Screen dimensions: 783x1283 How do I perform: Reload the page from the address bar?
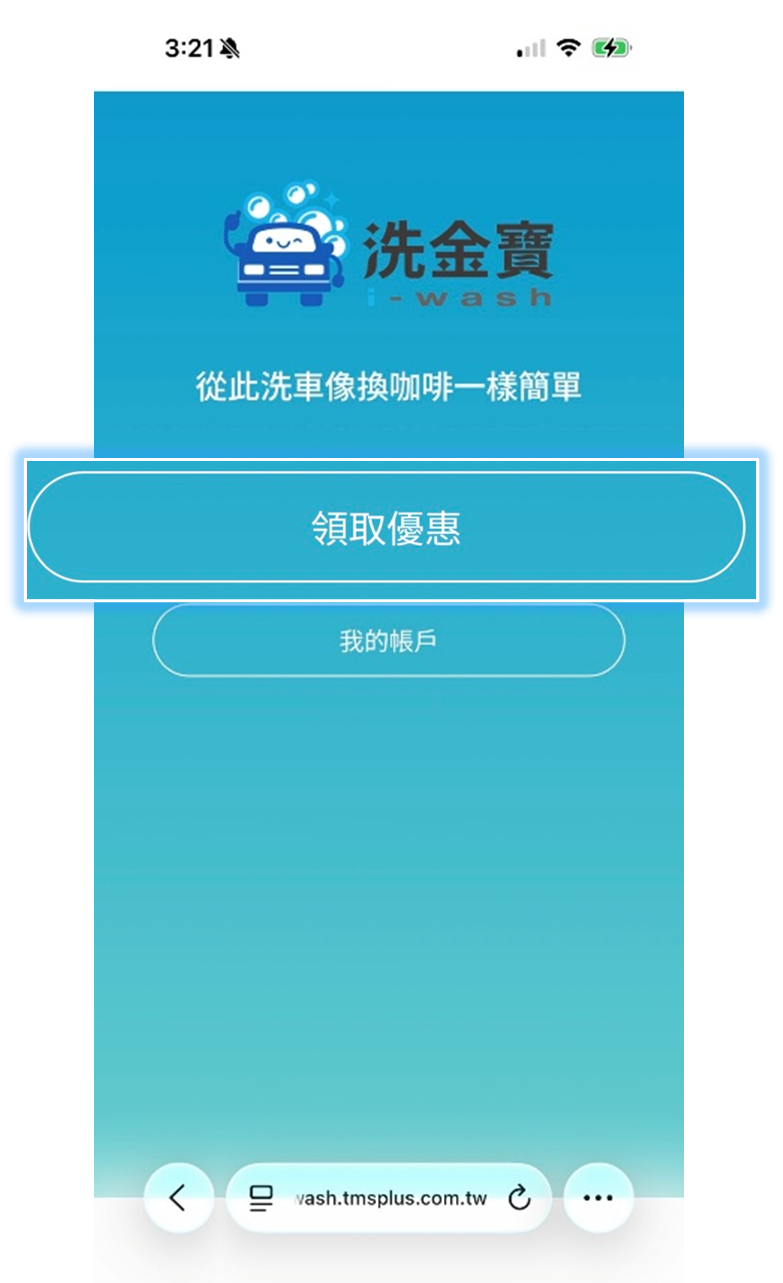pos(519,1198)
